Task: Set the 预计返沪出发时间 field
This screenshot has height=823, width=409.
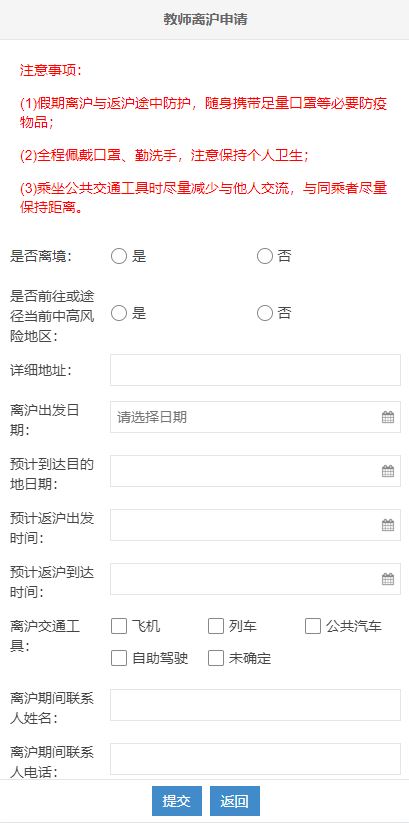Action: [x=255, y=525]
